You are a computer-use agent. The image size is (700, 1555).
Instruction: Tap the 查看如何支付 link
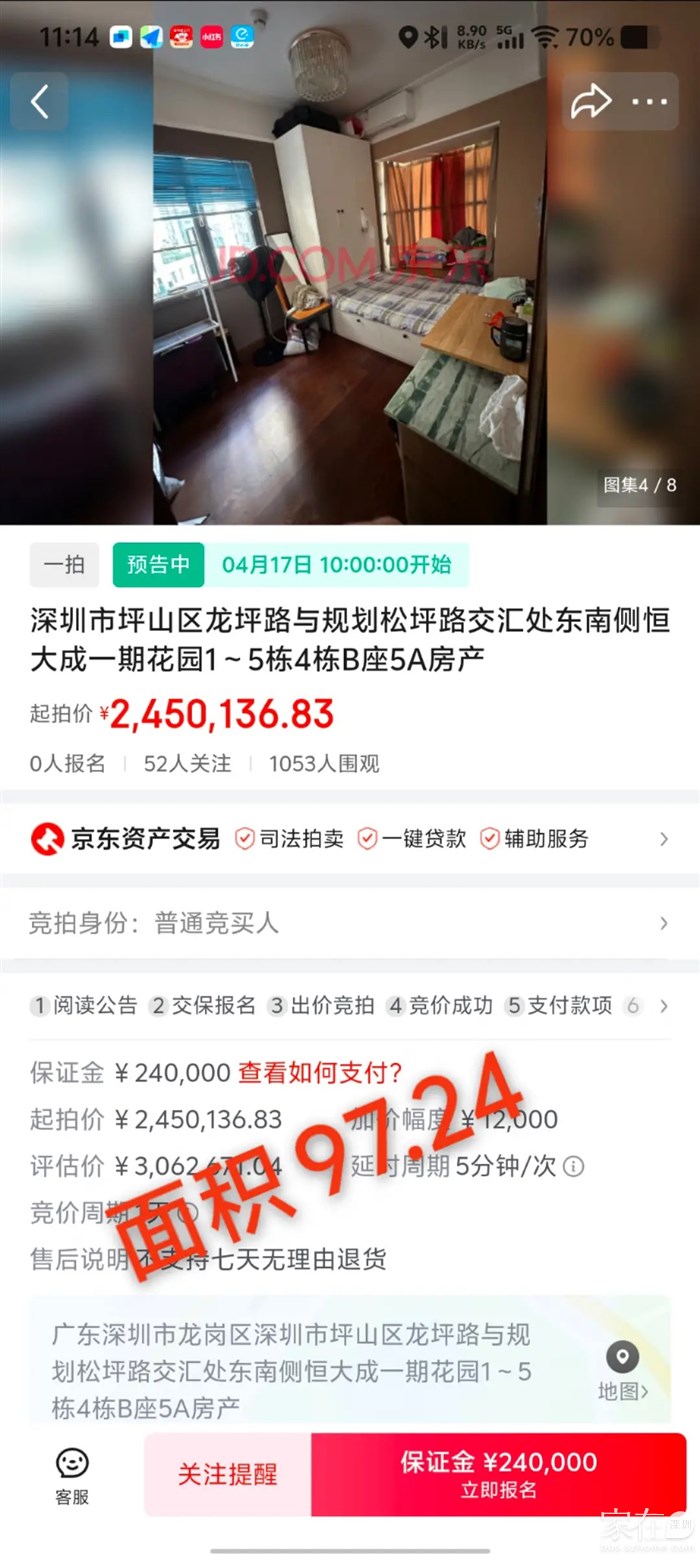point(320,1073)
